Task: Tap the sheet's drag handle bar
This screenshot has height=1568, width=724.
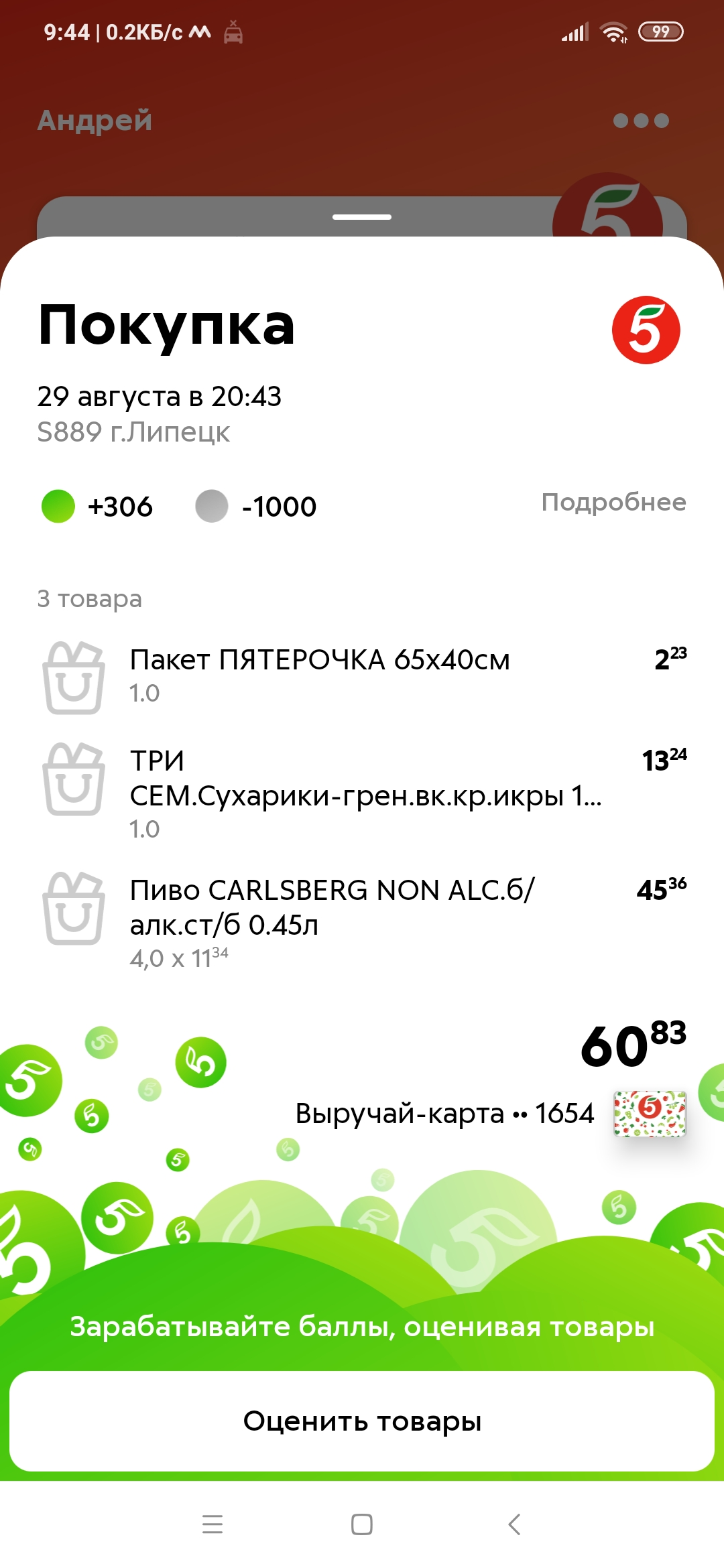Action: [x=362, y=217]
